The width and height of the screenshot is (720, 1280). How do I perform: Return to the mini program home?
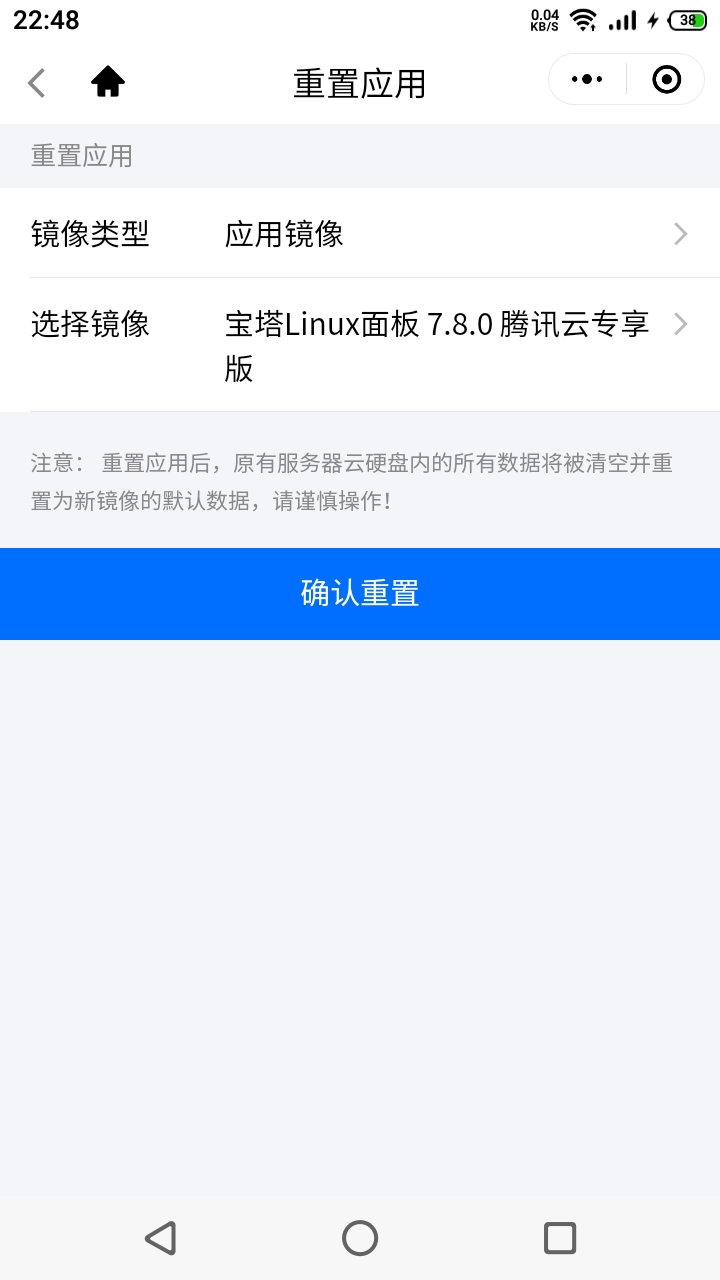(108, 82)
